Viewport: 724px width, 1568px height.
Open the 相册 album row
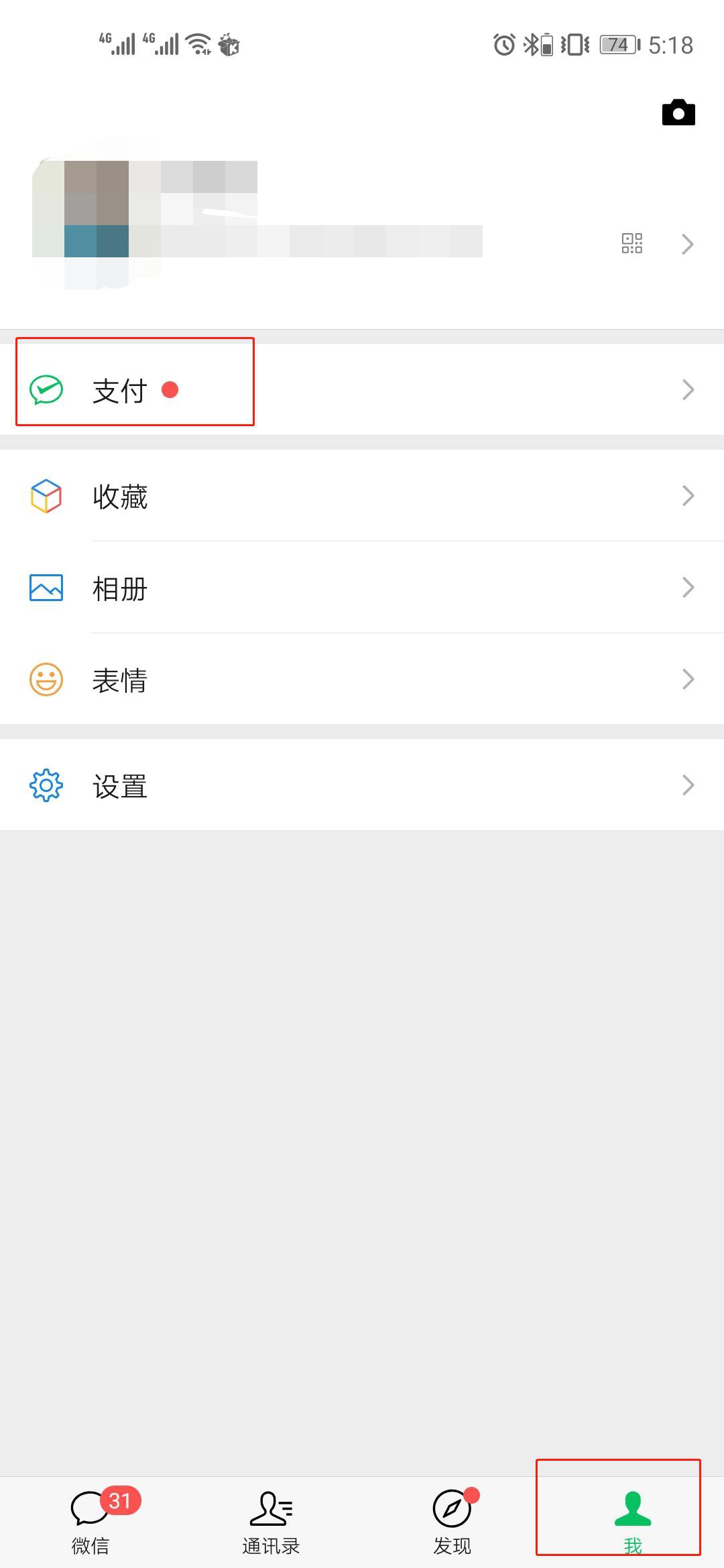point(121,588)
